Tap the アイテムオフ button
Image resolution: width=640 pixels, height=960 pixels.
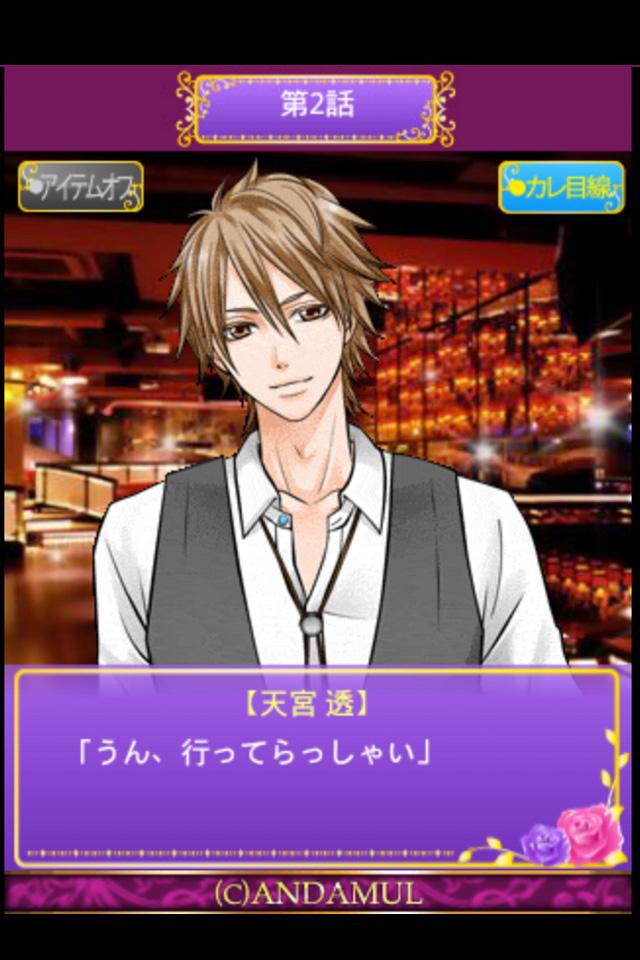click(x=80, y=187)
